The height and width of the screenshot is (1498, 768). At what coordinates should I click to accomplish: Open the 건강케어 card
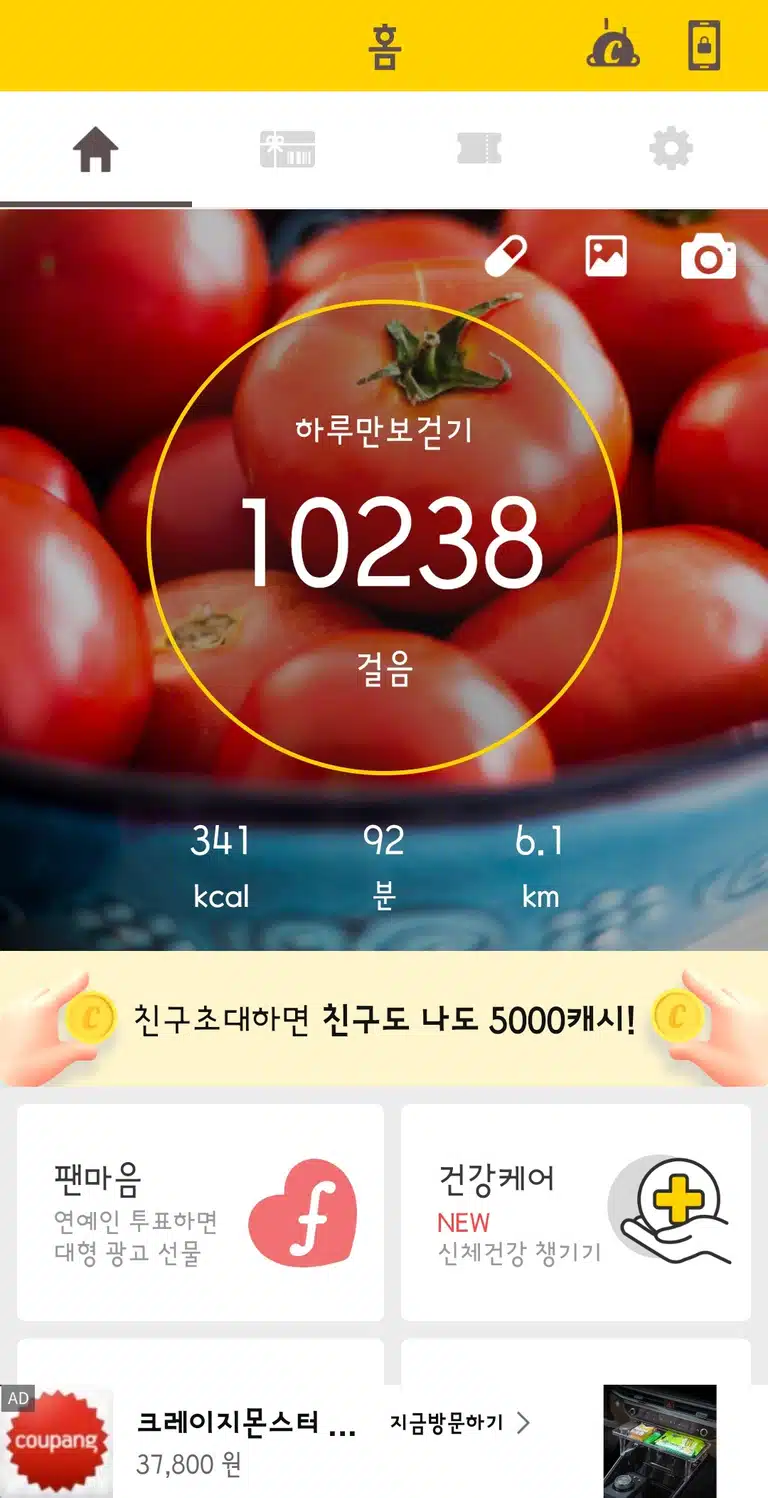pos(576,1212)
